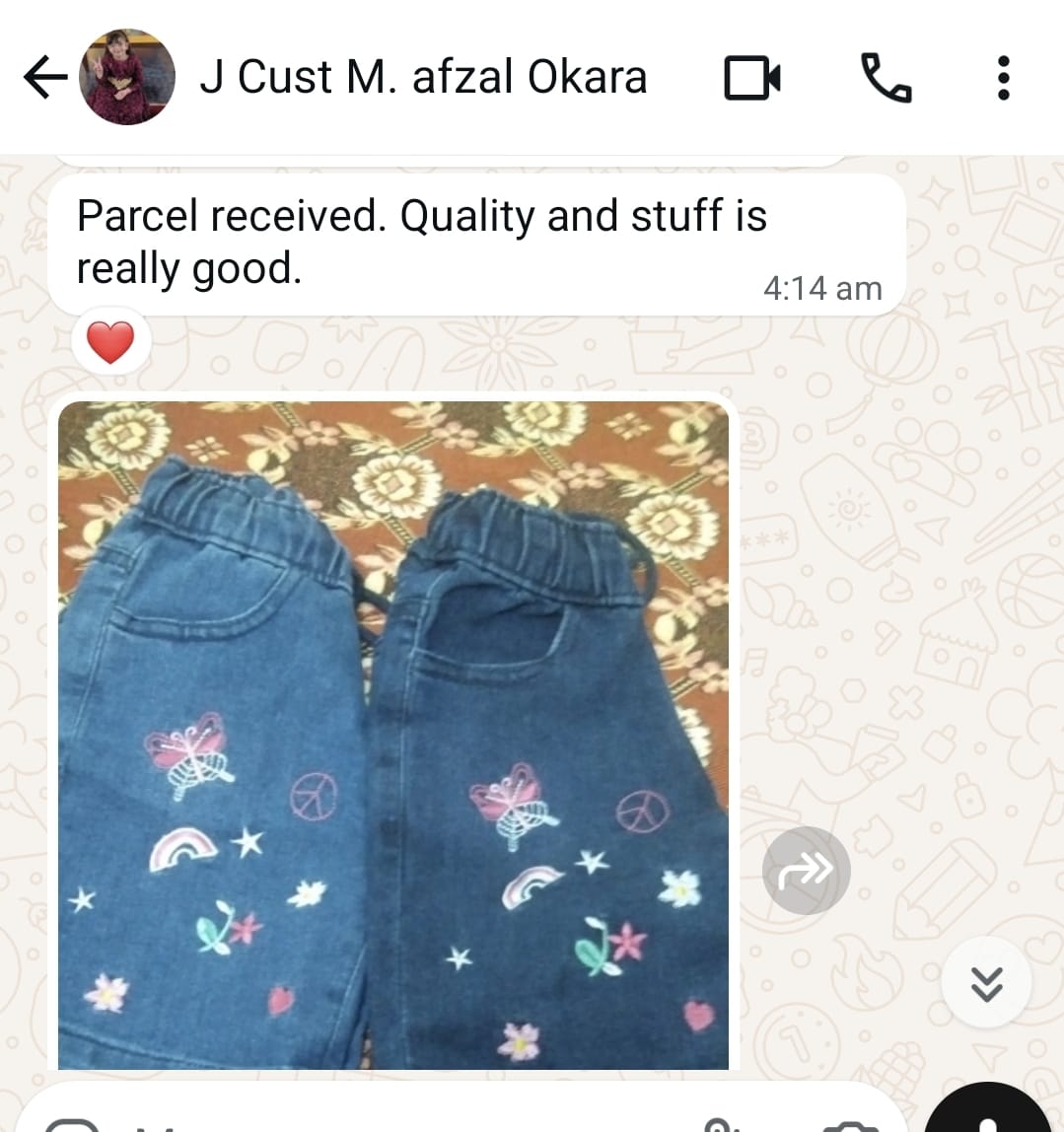Screen dimensions: 1064x1132
Task: Open contact info for J Cust M. afzal Okara
Action: tap(423, 77)
